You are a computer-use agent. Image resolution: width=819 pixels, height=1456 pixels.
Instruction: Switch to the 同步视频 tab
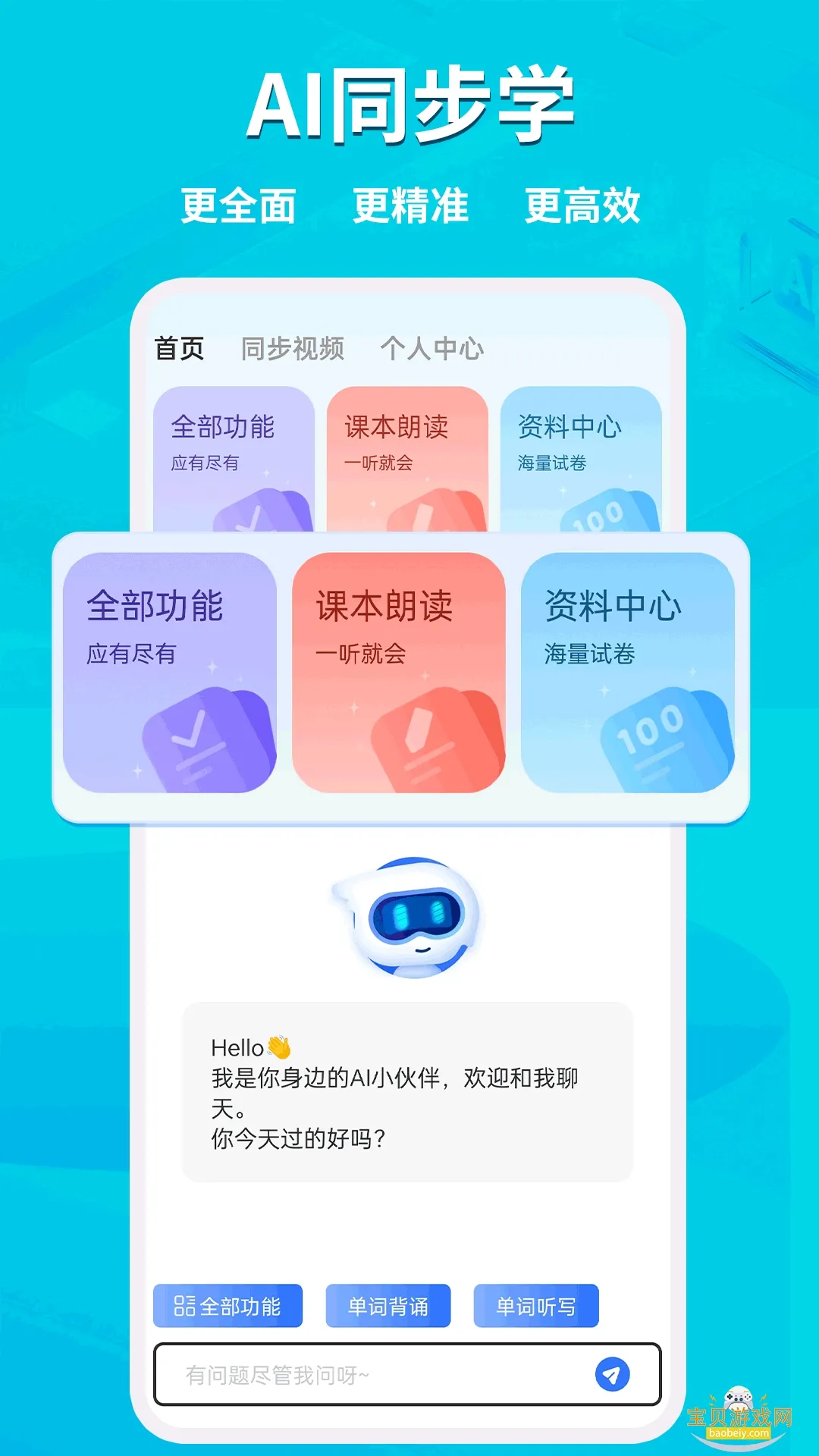292,350
